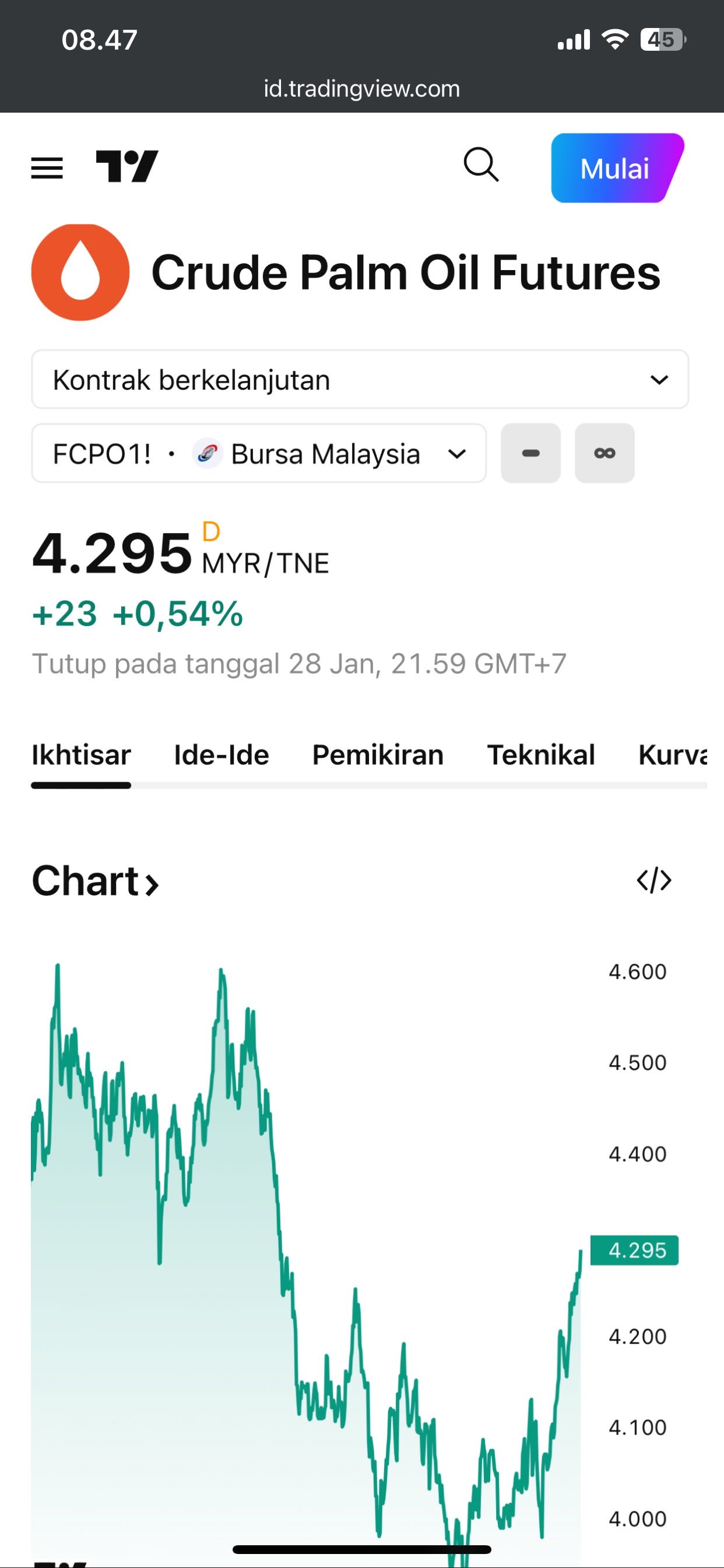Go to the TradingView home logo
Image resolution: width=724 pixels, height=1568 pixels.
click(x=126, y=167)
